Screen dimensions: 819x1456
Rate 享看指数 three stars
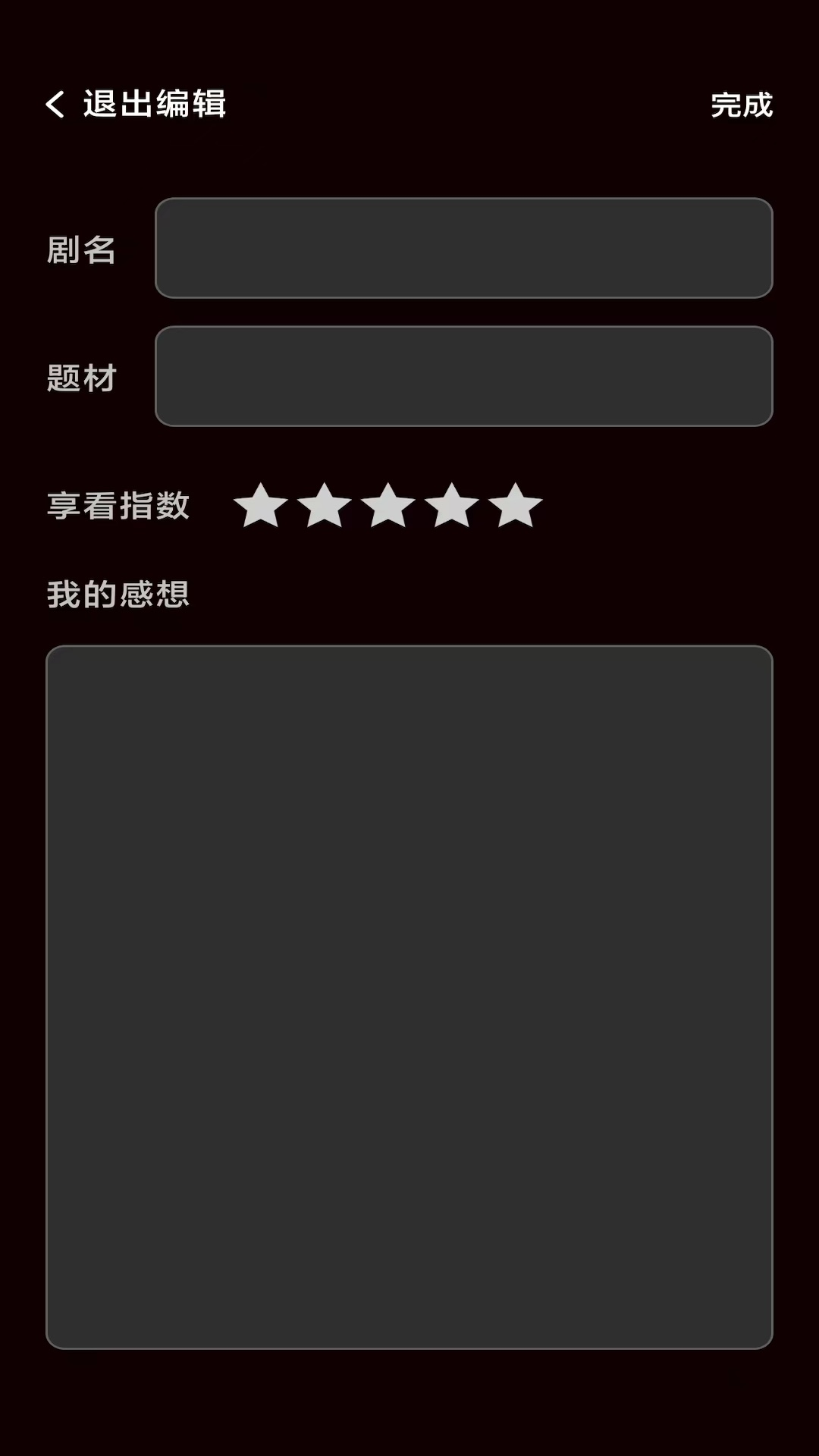point(388,506)
